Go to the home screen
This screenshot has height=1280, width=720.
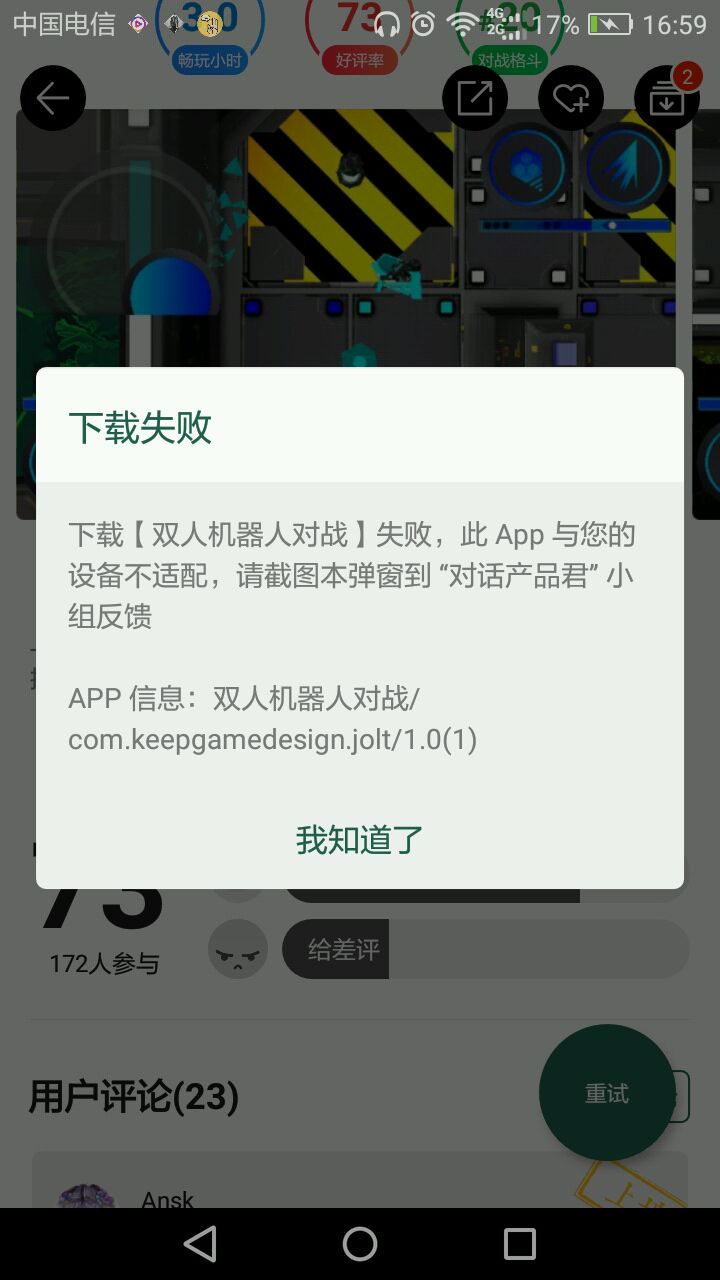point(360,1244)
